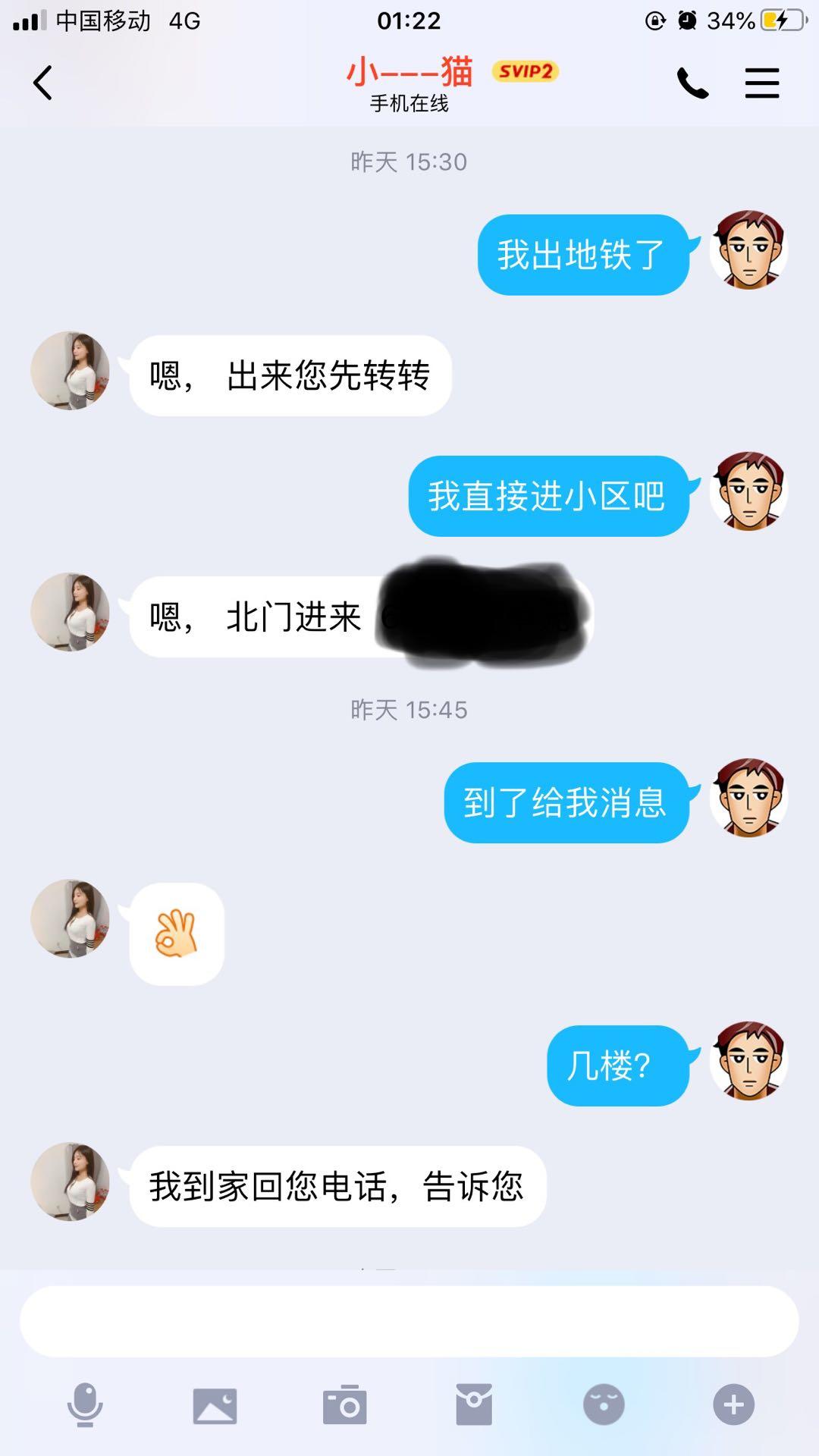819x1456 pixels.
Task: Go back with the left arrow
Action: pyautogui.click(x=43, y=84)
